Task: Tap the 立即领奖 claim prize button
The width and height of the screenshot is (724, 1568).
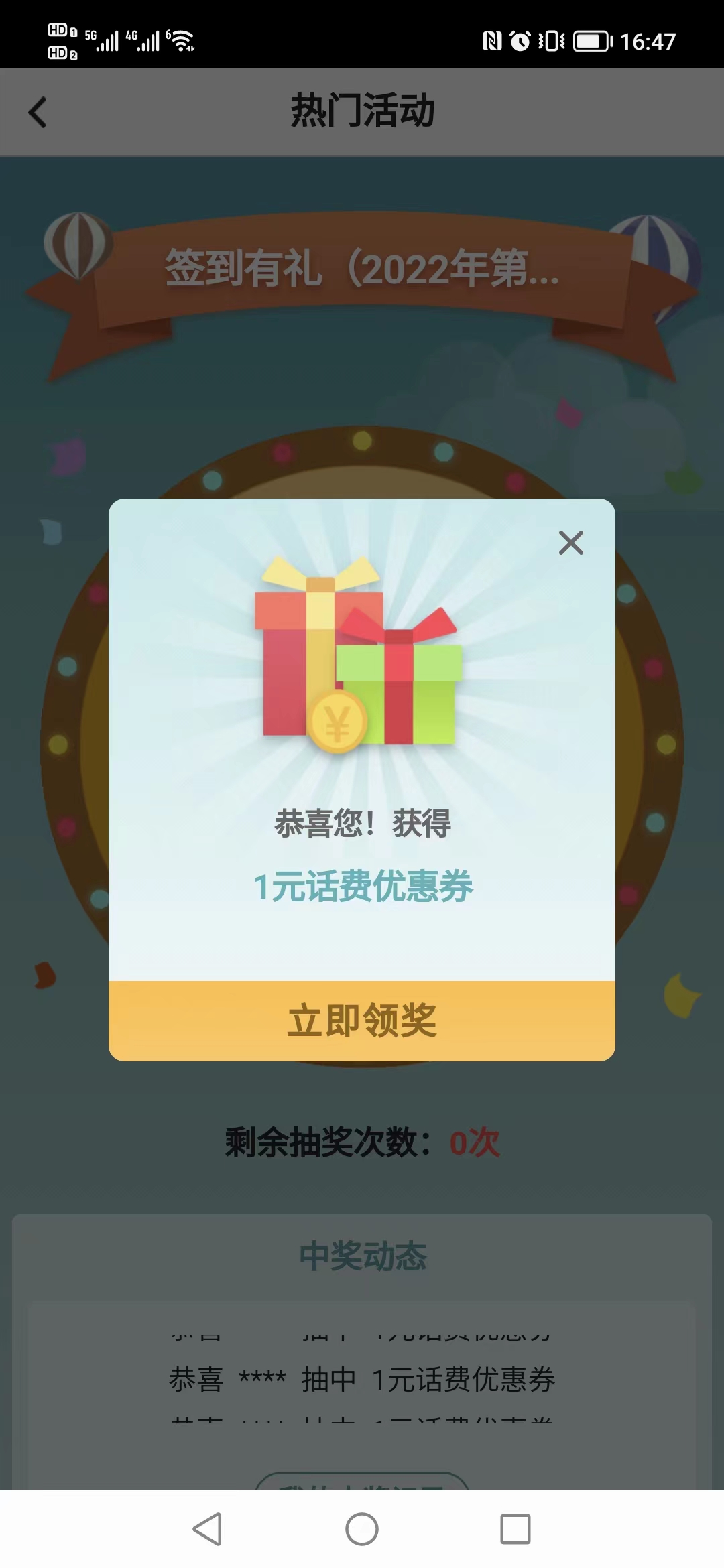Action: coord(362,1021)
